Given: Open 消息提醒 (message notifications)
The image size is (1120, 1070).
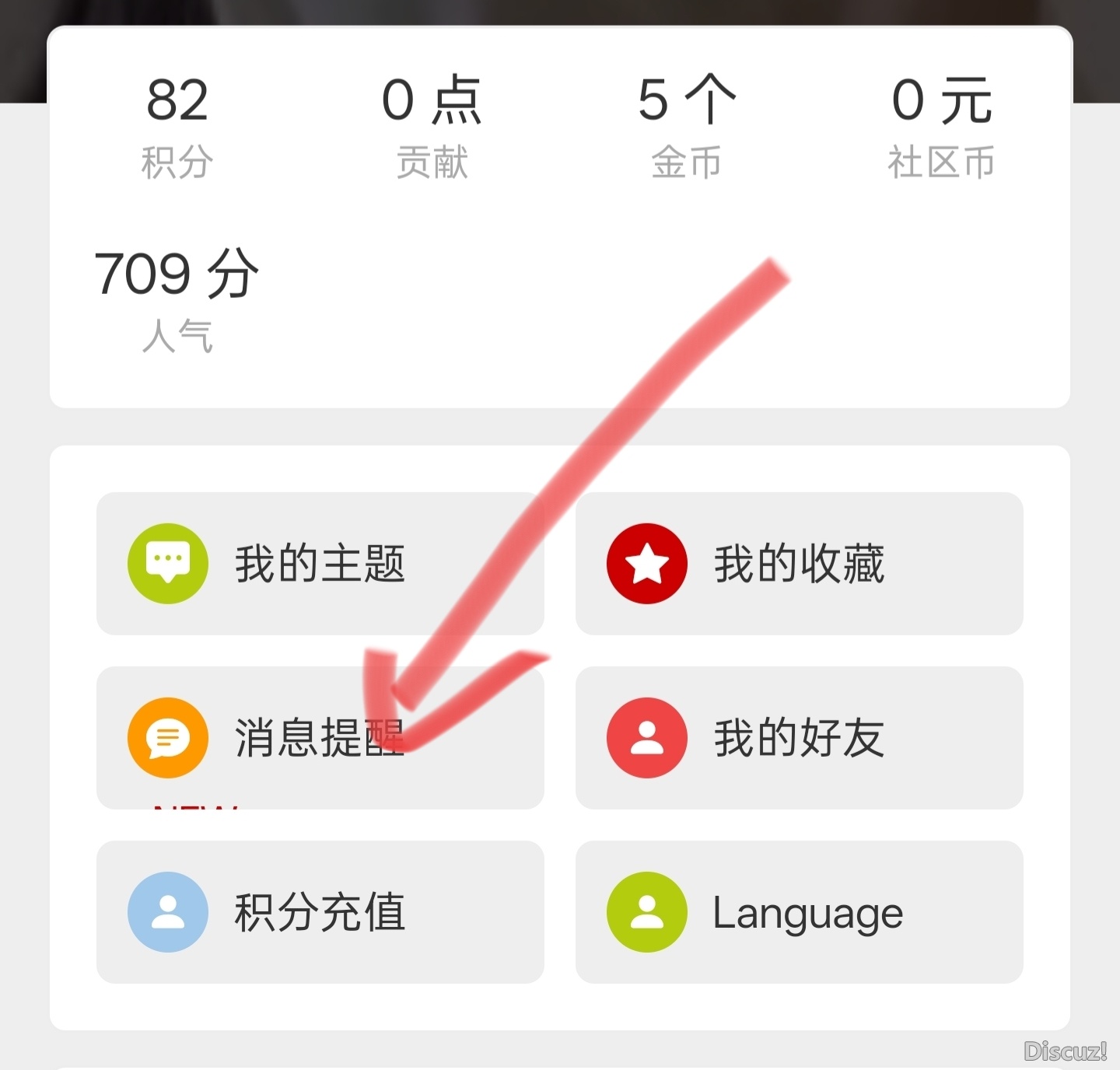Looking at the screenshot, I should coord(320,738).
